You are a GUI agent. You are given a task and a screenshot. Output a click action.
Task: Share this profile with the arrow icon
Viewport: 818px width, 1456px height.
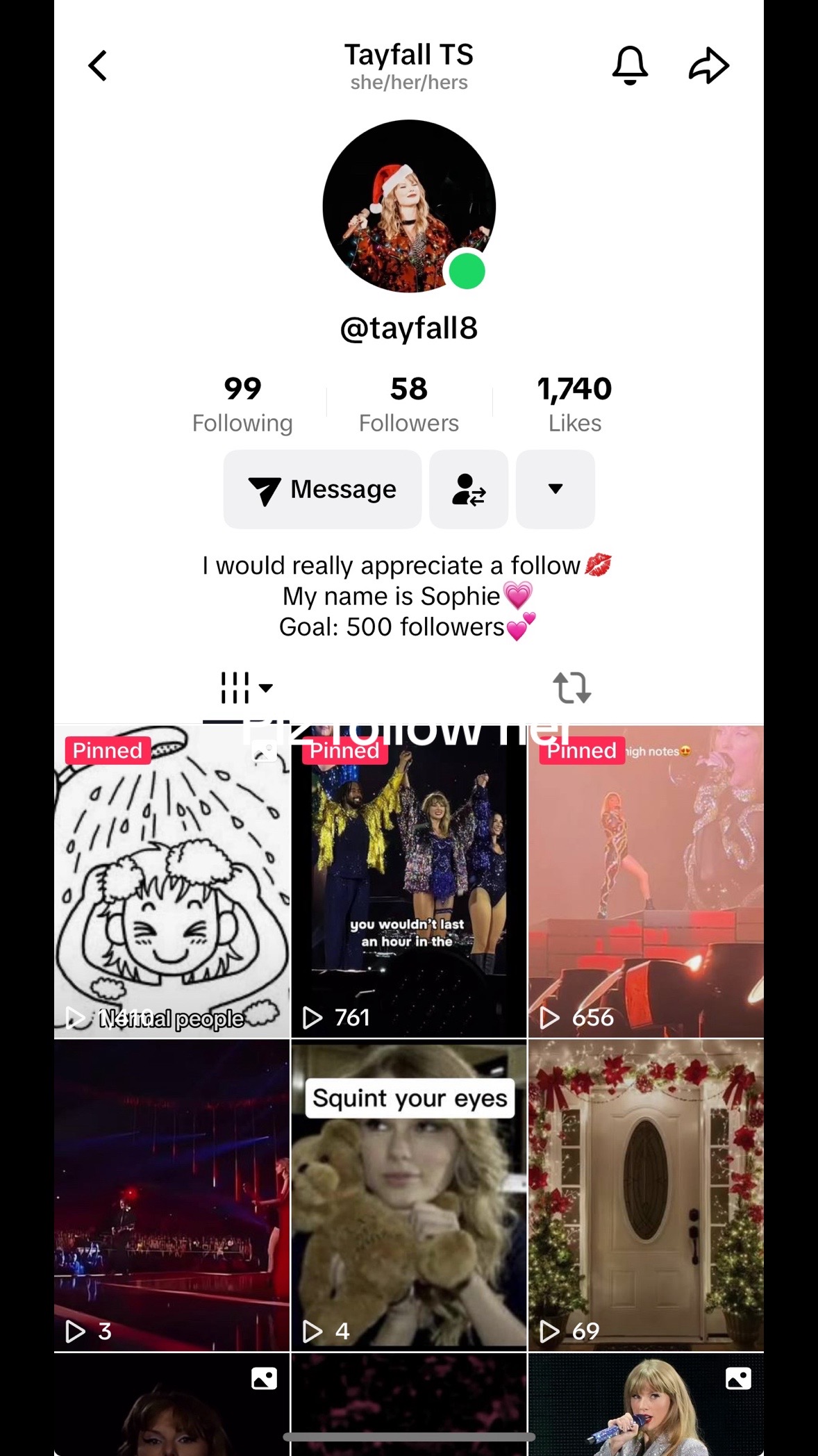(x=708, y=66)
